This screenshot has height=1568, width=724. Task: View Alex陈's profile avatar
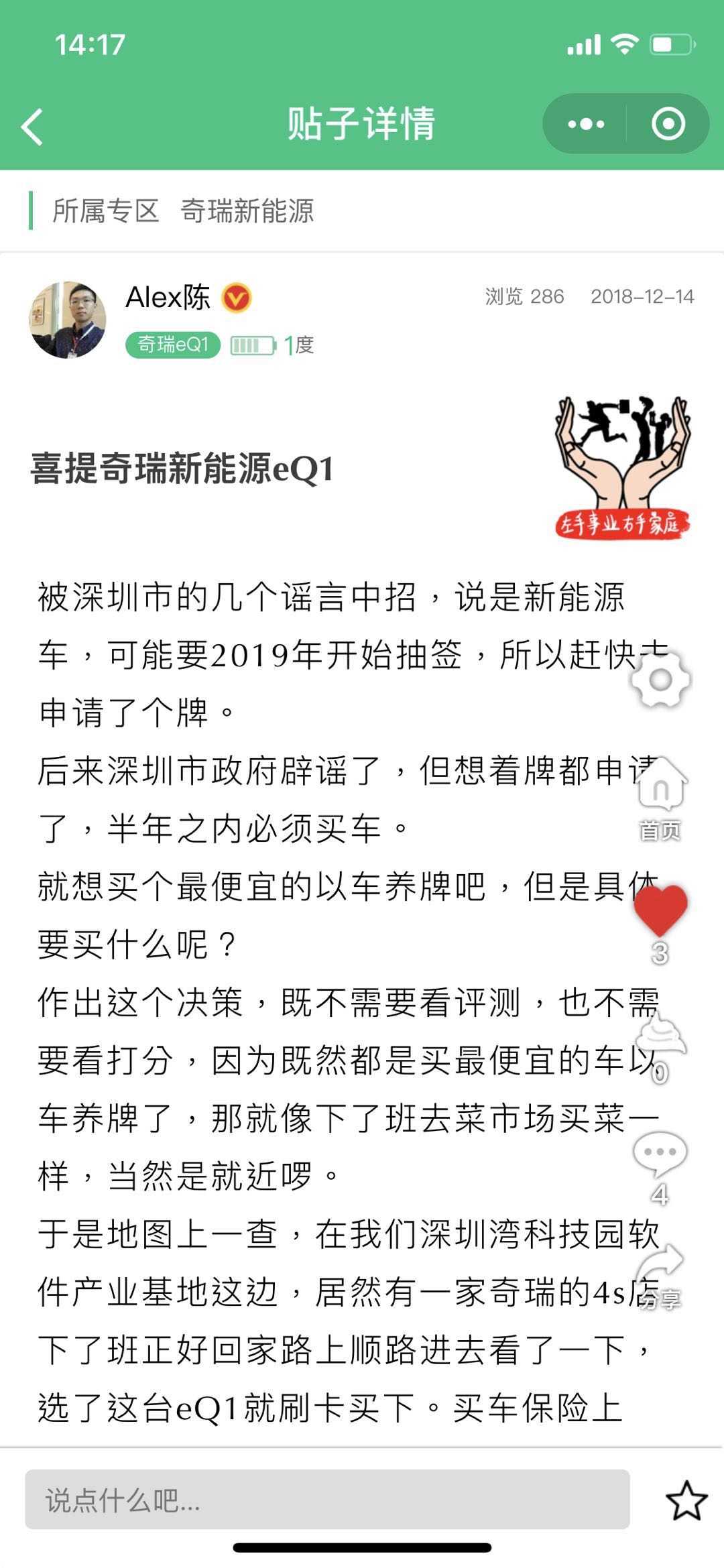point(68,319)
